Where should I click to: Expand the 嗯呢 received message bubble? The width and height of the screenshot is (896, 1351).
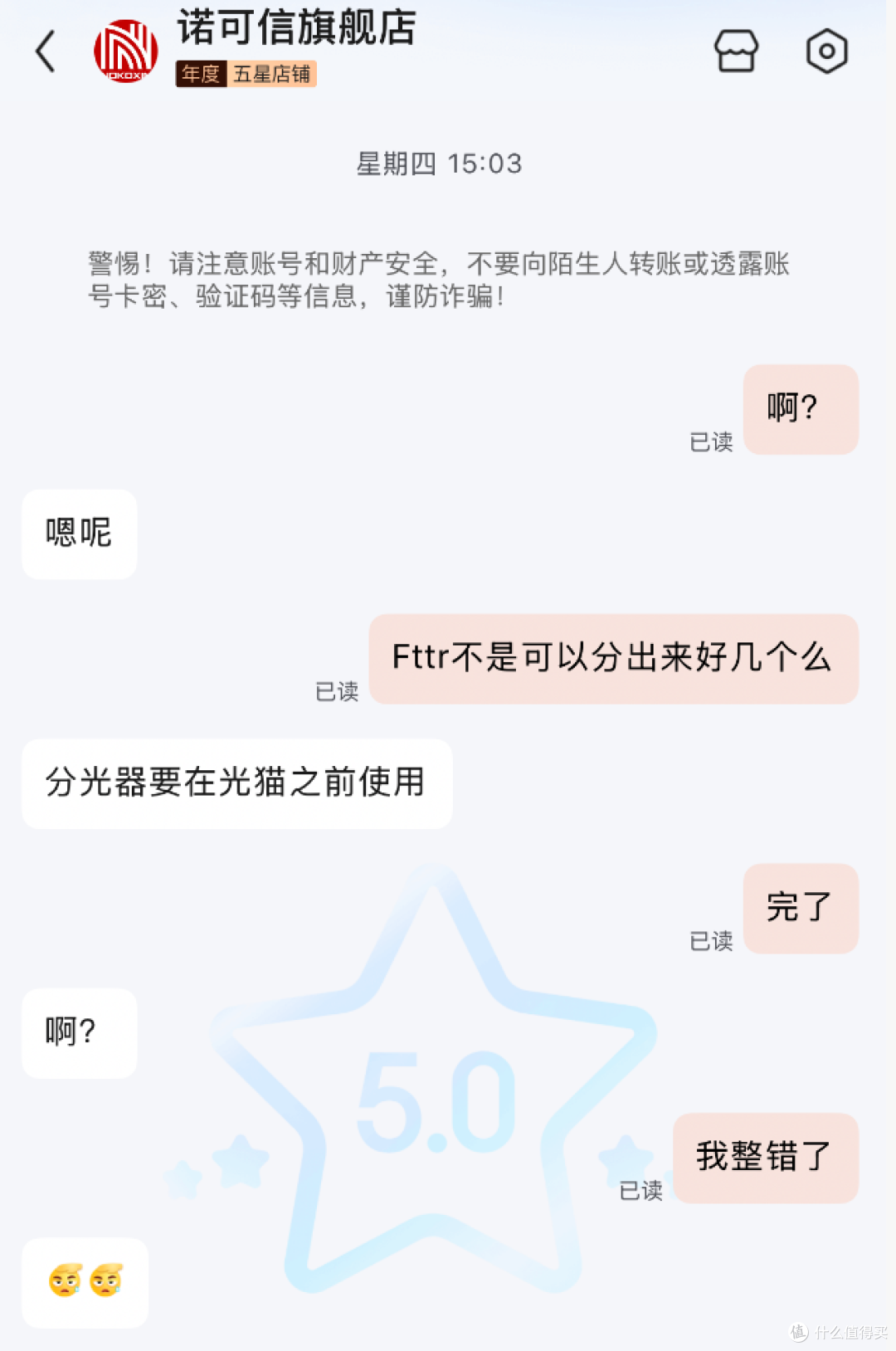79,534
